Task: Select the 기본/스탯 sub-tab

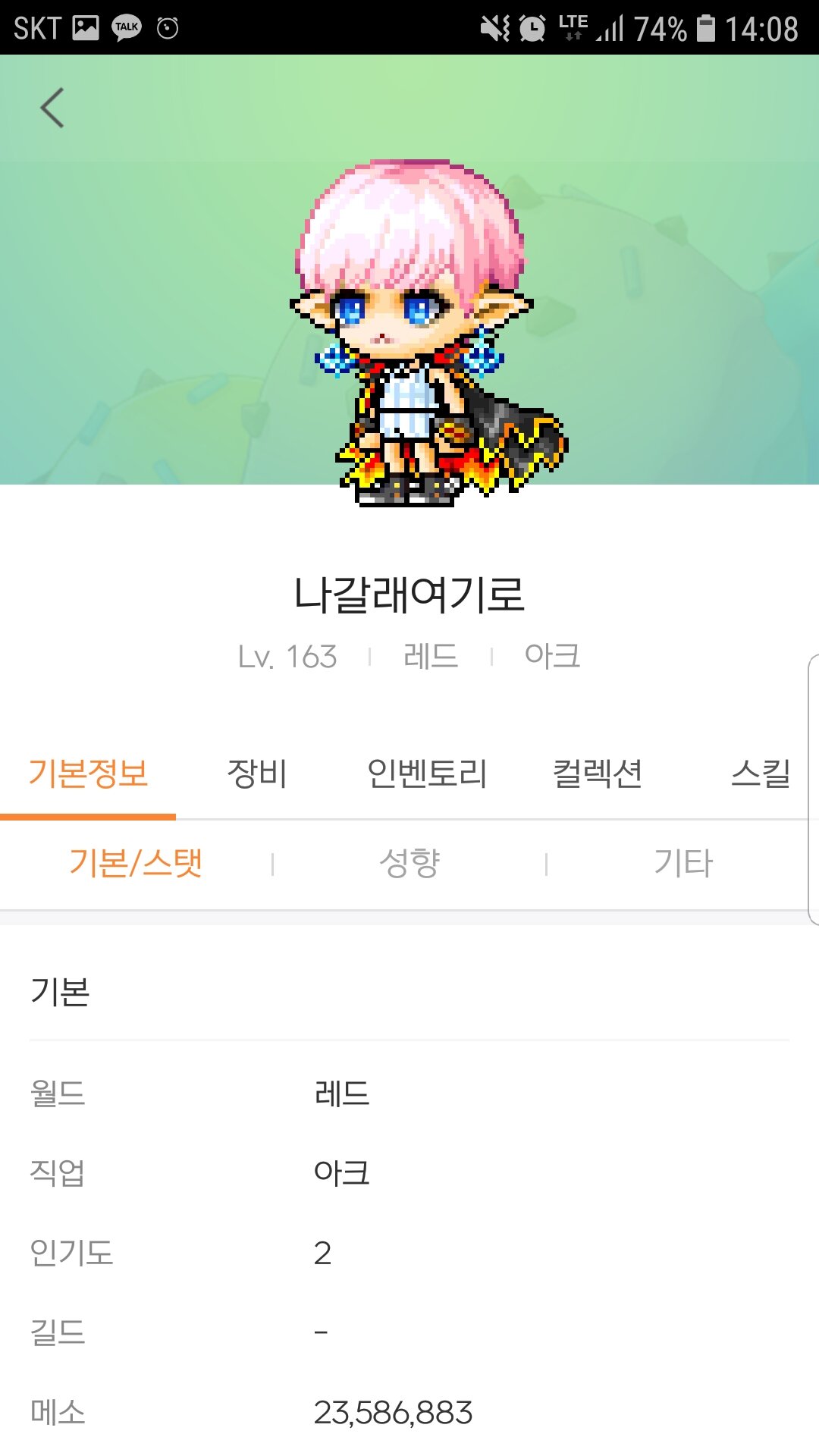Action: (136, 863)
